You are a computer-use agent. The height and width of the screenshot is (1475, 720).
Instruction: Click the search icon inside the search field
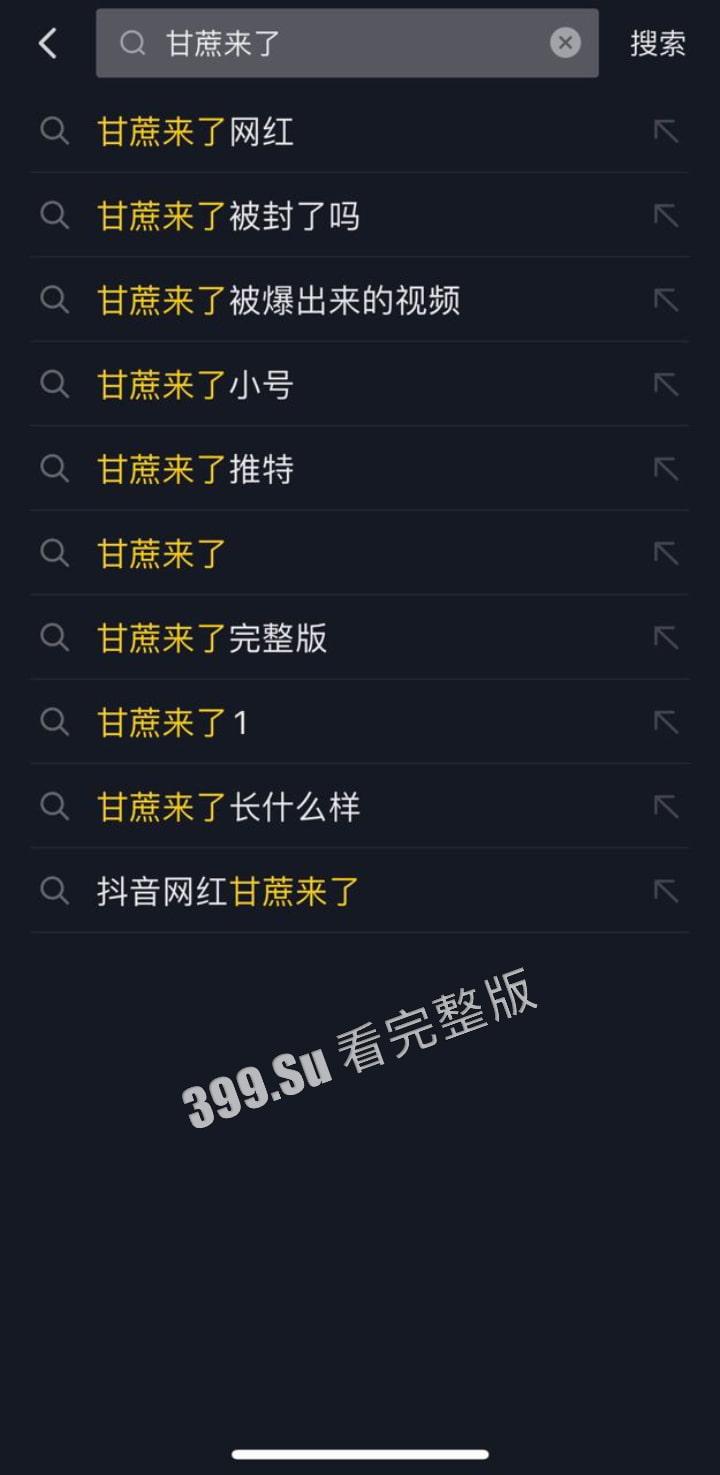133,42
